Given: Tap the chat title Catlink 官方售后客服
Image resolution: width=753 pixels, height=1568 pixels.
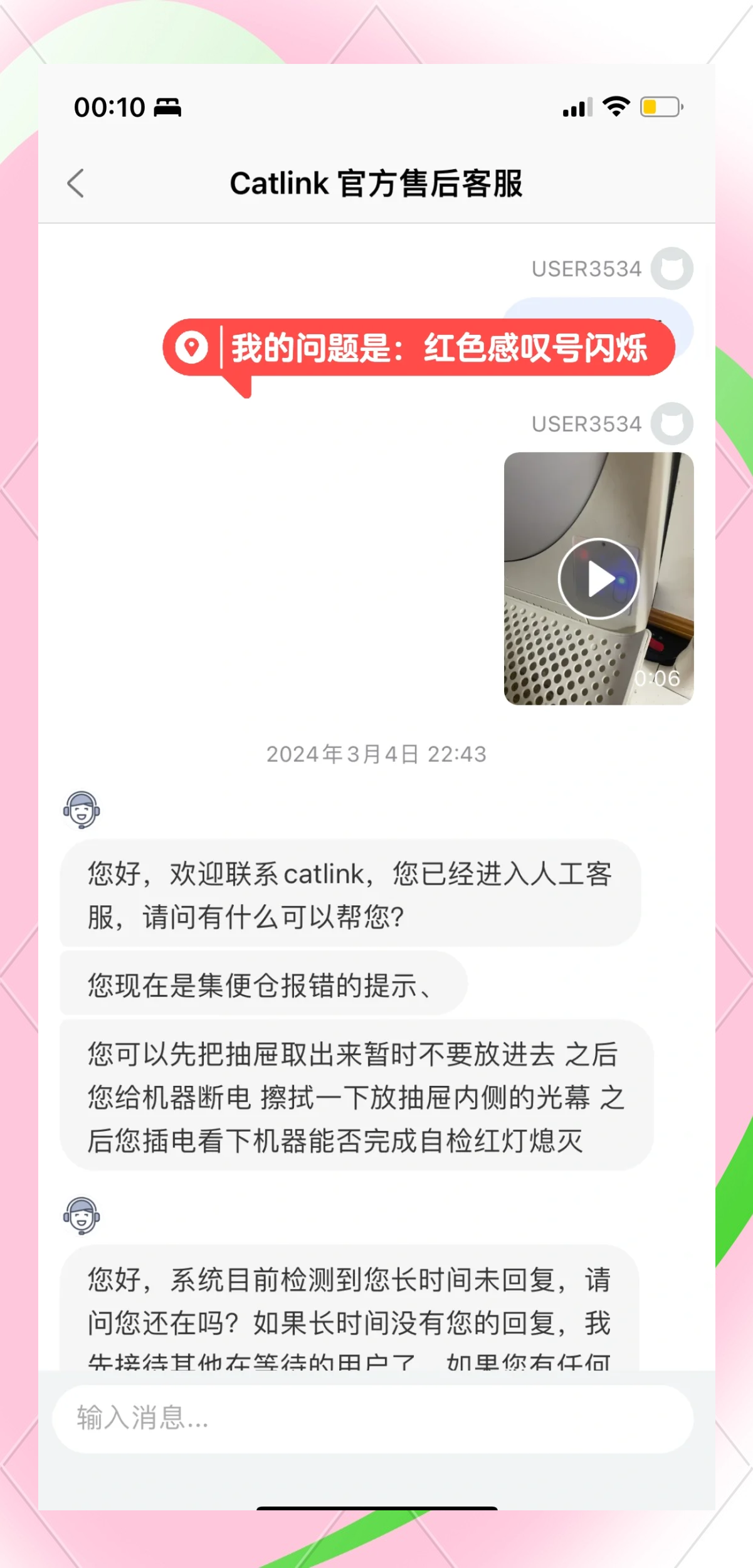Looking at the screenshot, I should point(376,183).
